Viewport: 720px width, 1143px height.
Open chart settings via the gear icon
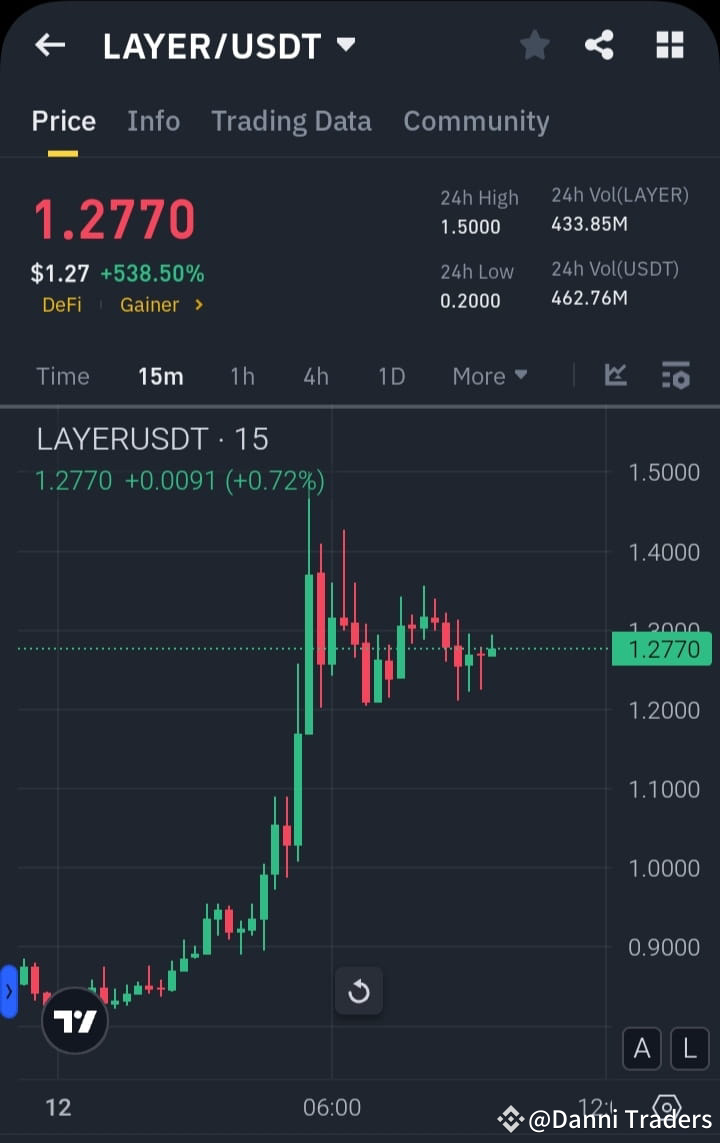click(667, 1108)
